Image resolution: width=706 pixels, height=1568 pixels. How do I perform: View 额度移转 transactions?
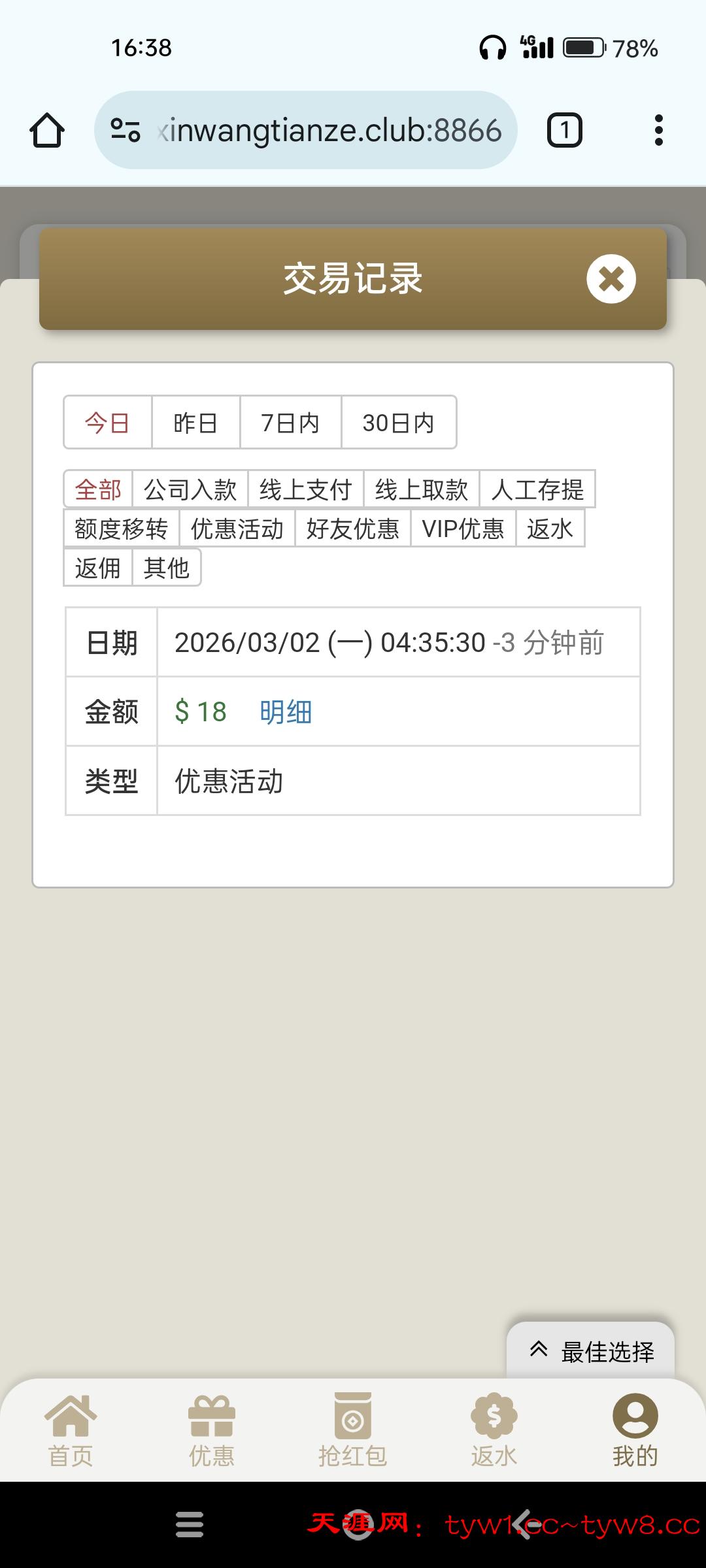point(122,529)
